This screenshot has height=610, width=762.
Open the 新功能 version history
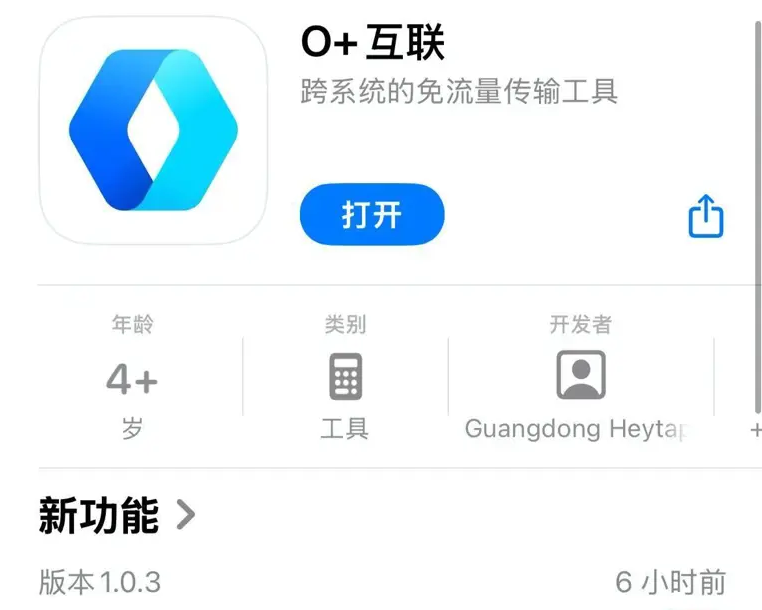tap(117, 516)
